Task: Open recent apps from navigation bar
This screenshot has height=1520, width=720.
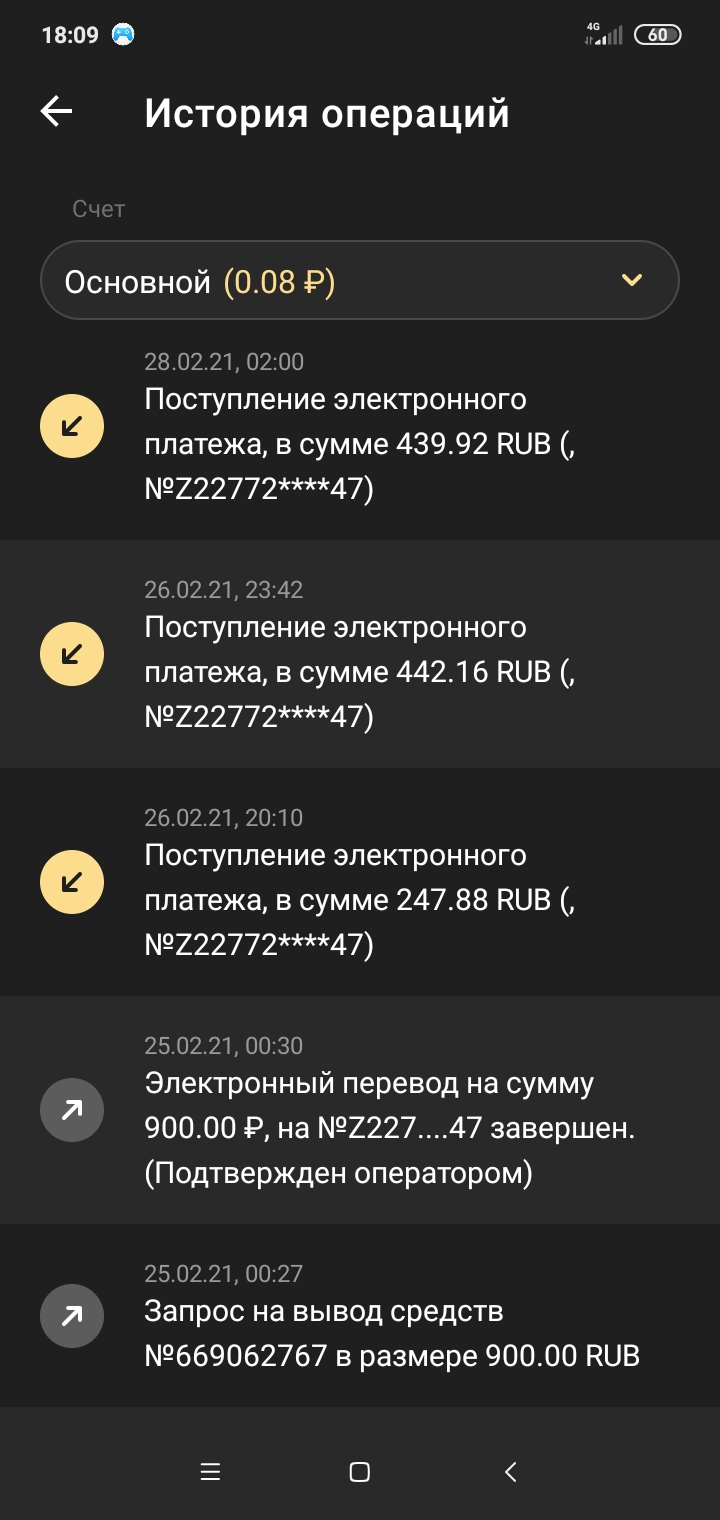Action: pos(210,1471)
